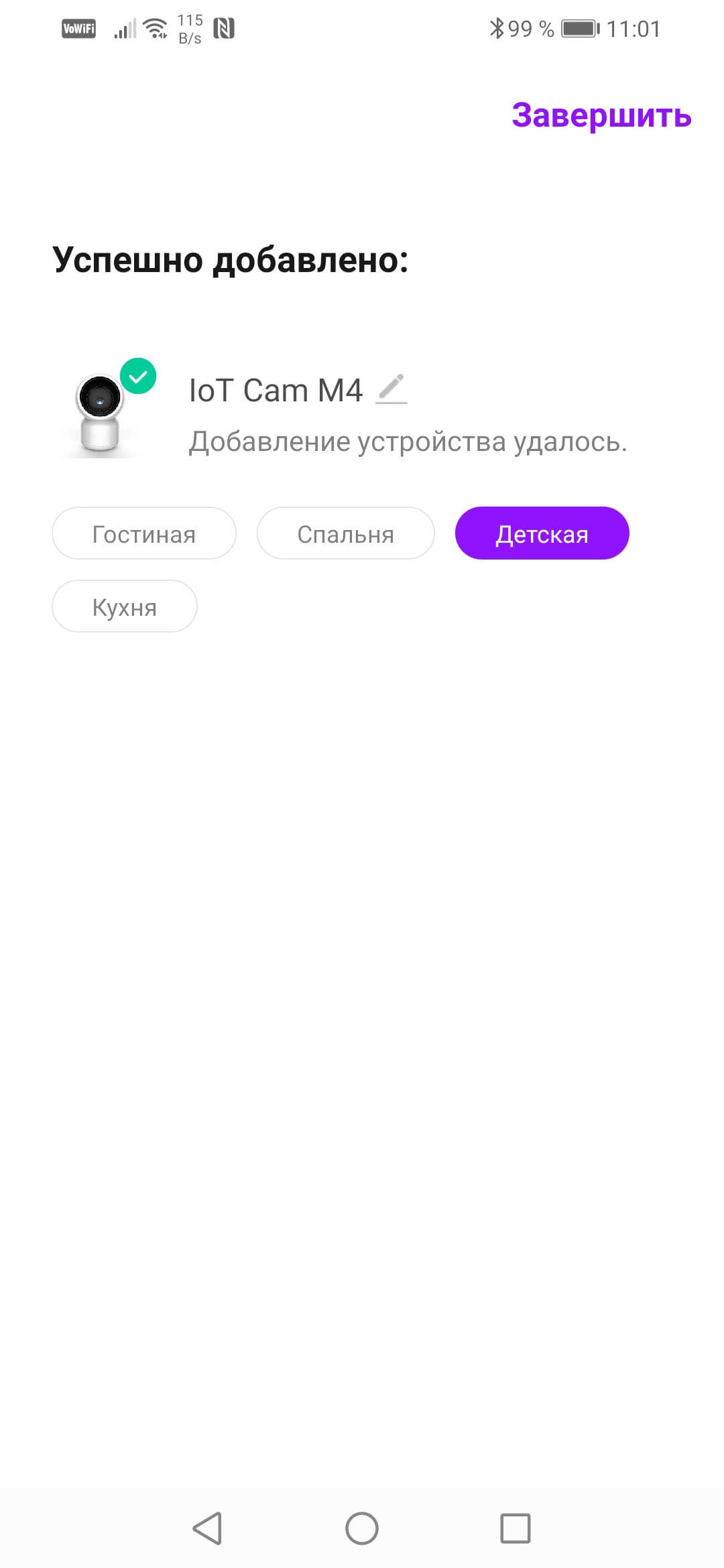Image resolution: width=724 pixels, height=1568 pixels.
Task: Choose Кухня as the room
Action: (x=125, y=606)
